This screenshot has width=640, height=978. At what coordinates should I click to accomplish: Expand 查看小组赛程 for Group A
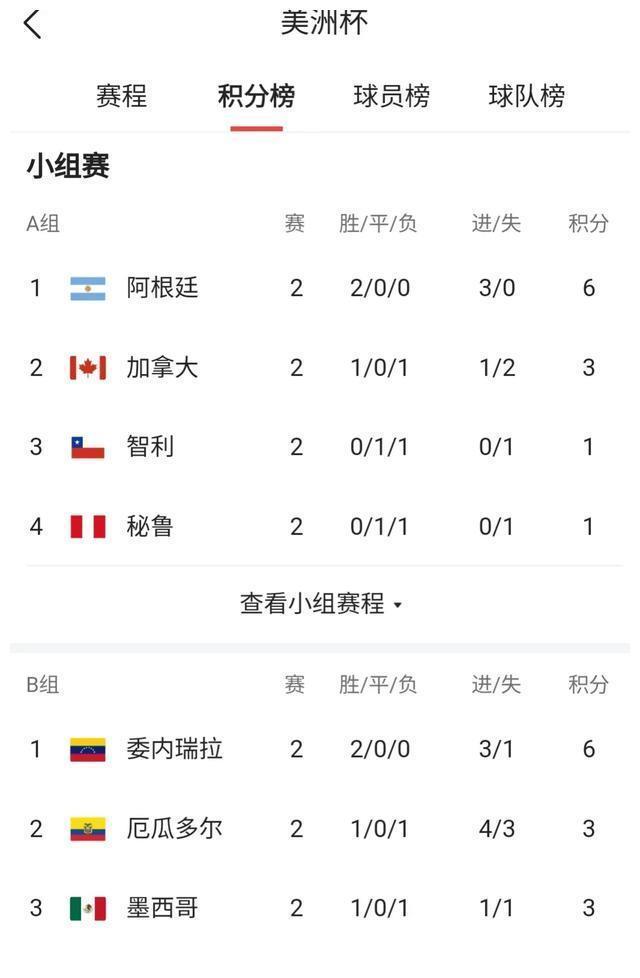[x=320, y=604]
